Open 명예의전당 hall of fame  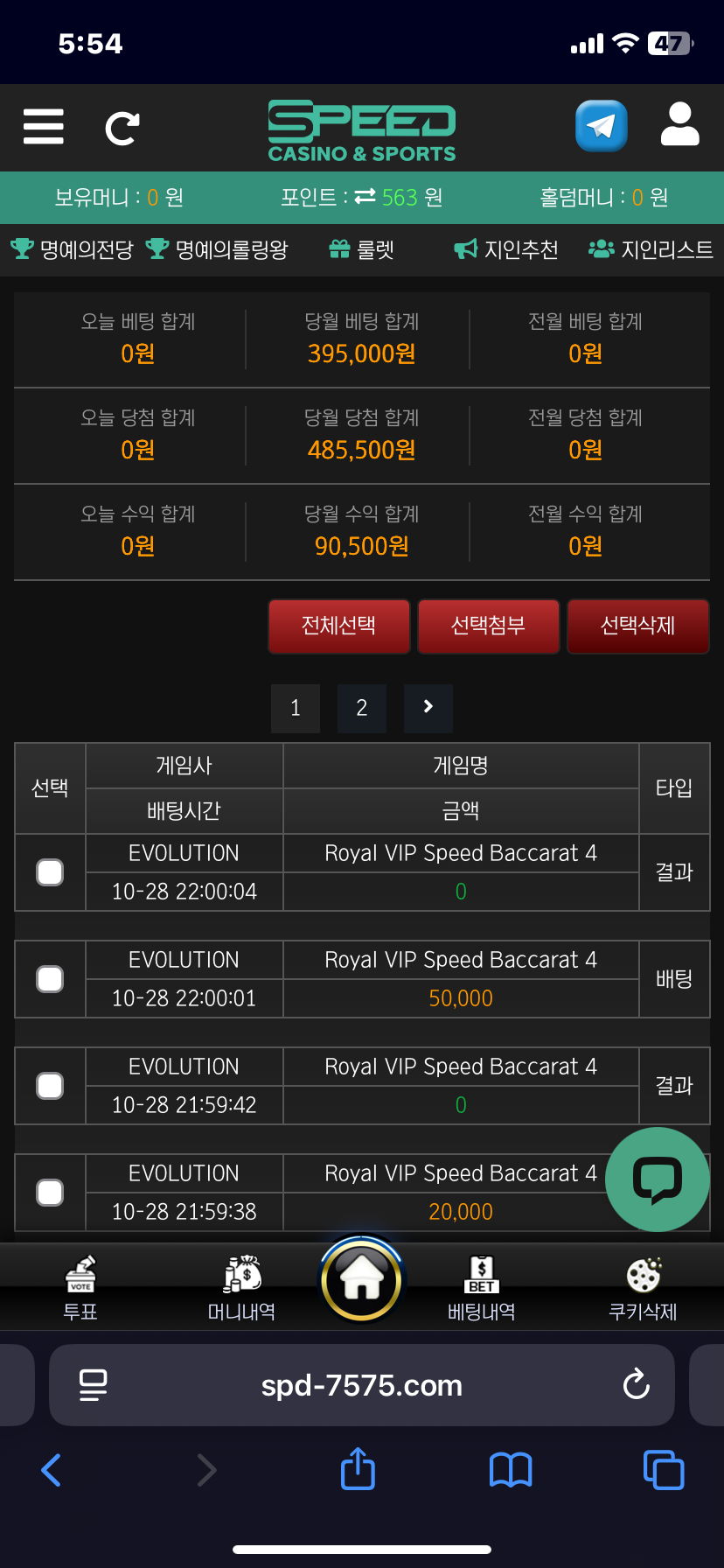pyautogui.click(x=73, y=249)
